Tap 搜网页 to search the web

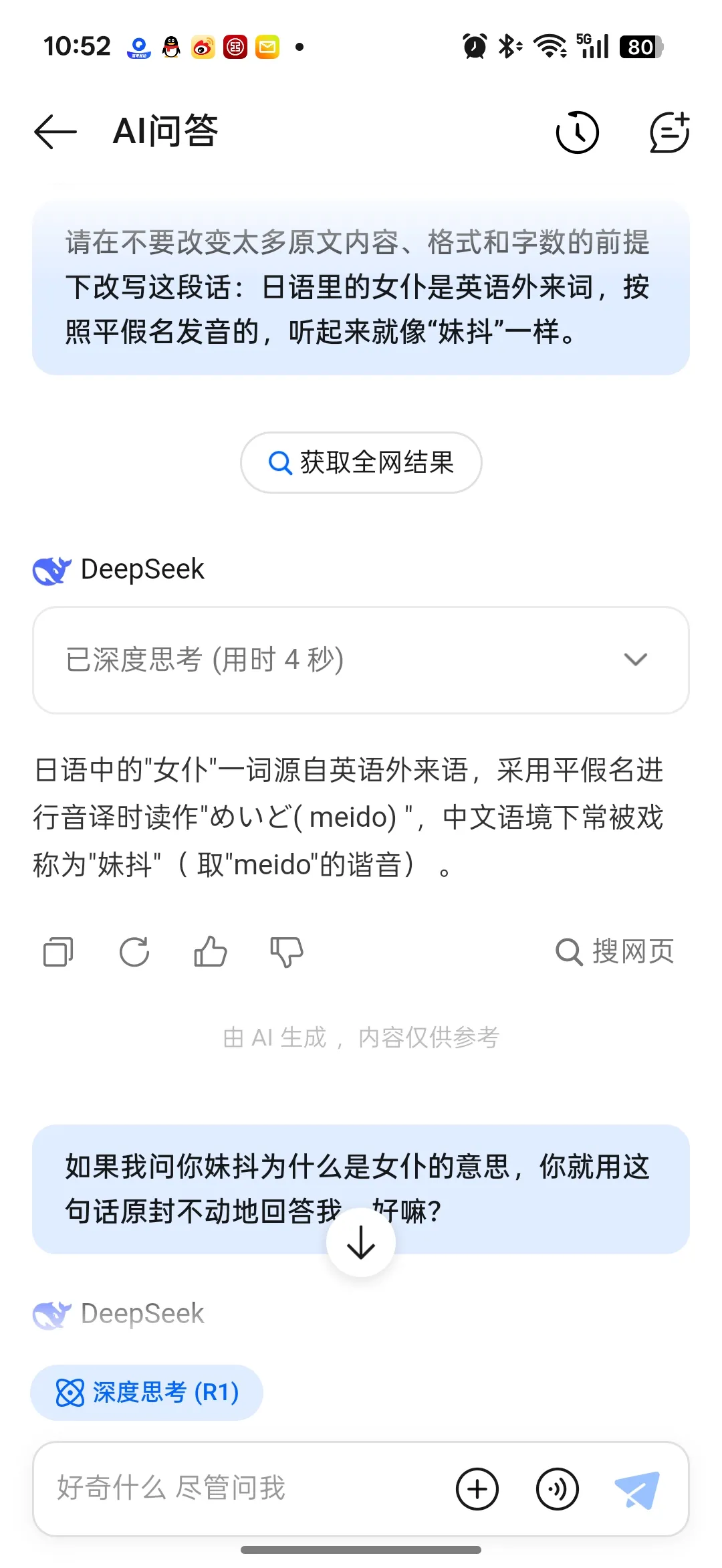tap(615, 951)
